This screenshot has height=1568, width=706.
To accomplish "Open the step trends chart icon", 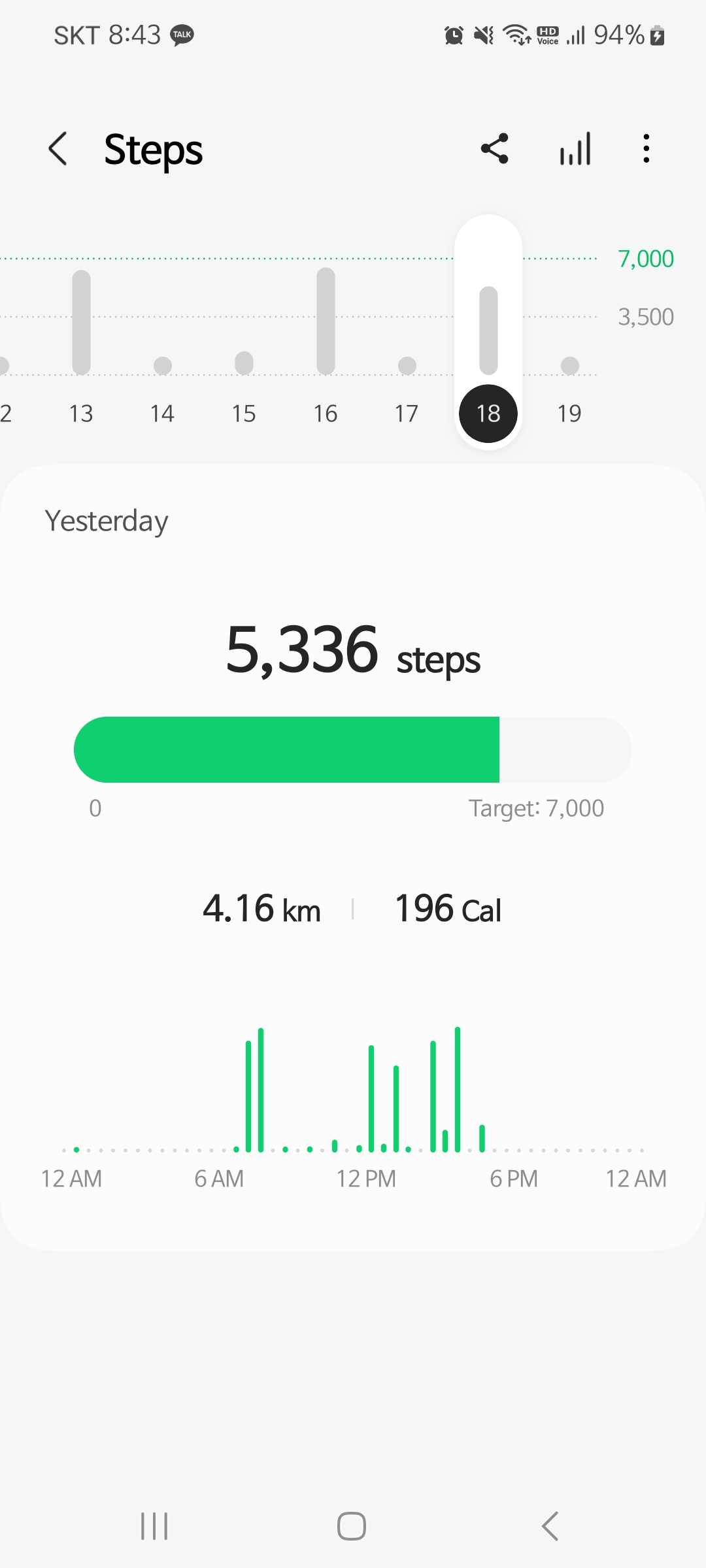I will (x=575, y=148).
